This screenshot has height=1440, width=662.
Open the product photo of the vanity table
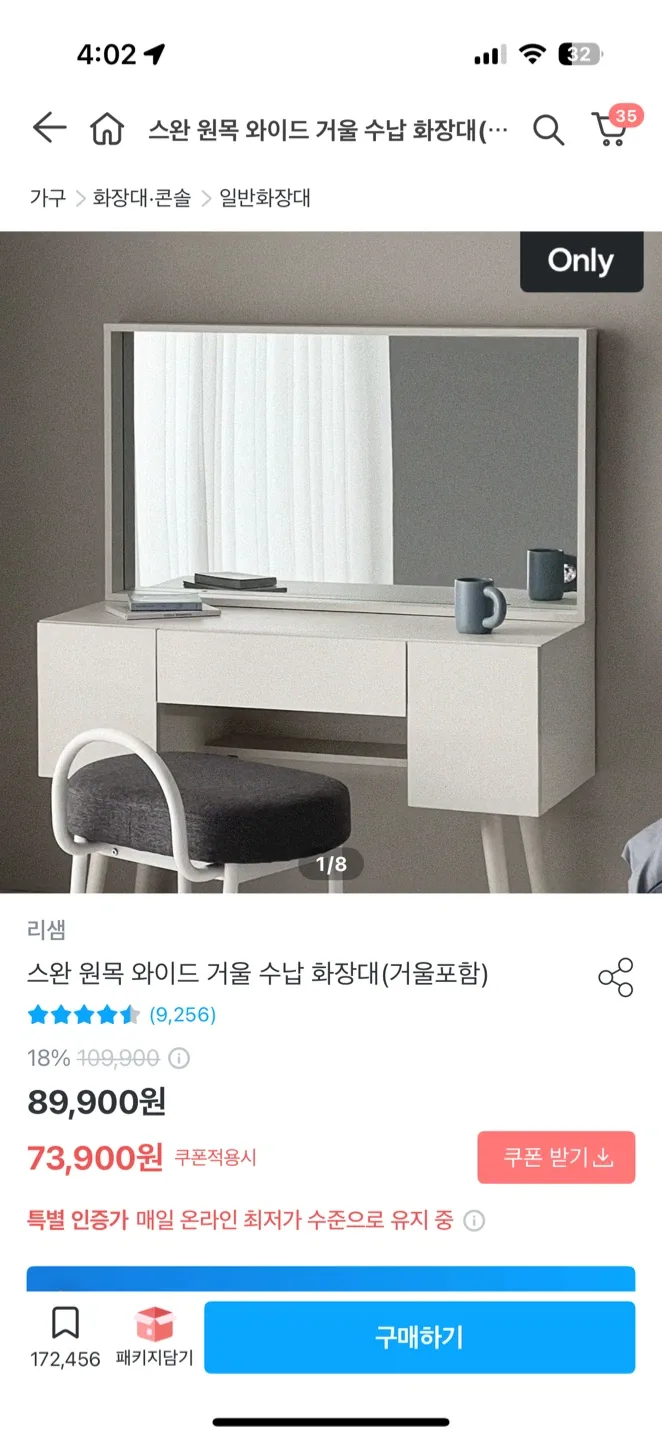click(x=330, y=562)
